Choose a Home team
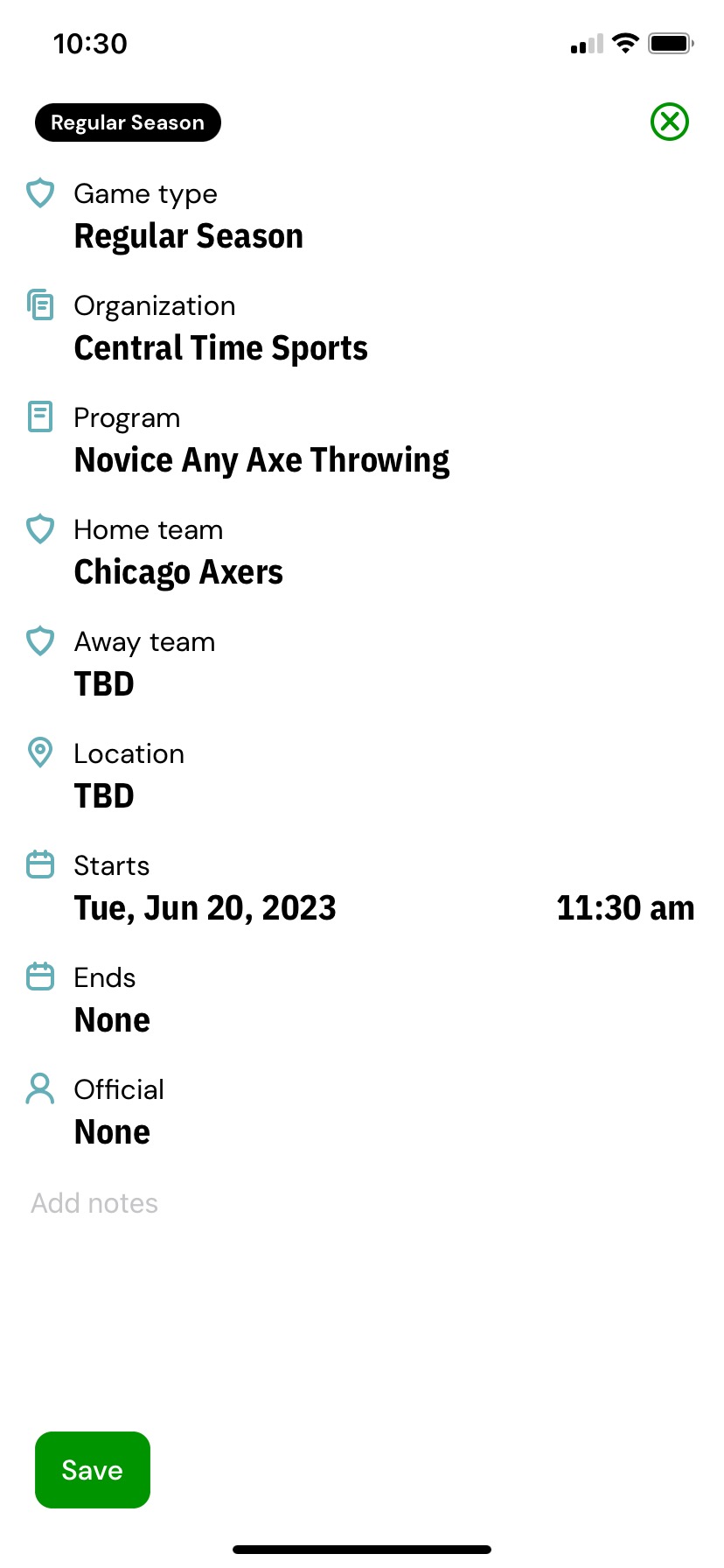 point(178,572)
